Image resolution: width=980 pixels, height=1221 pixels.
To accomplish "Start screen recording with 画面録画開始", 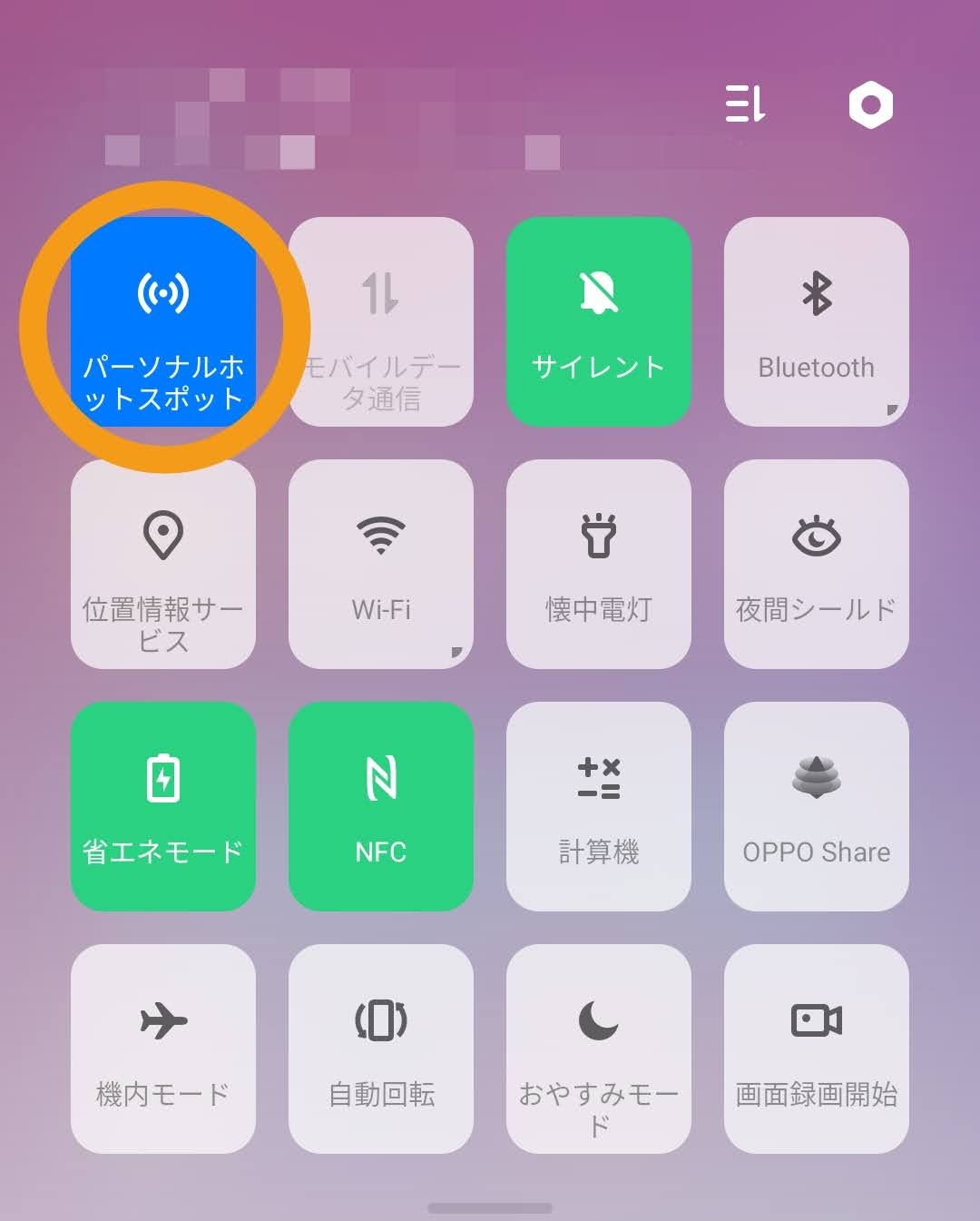I will pyautogui.click(x=817, y=1049).
